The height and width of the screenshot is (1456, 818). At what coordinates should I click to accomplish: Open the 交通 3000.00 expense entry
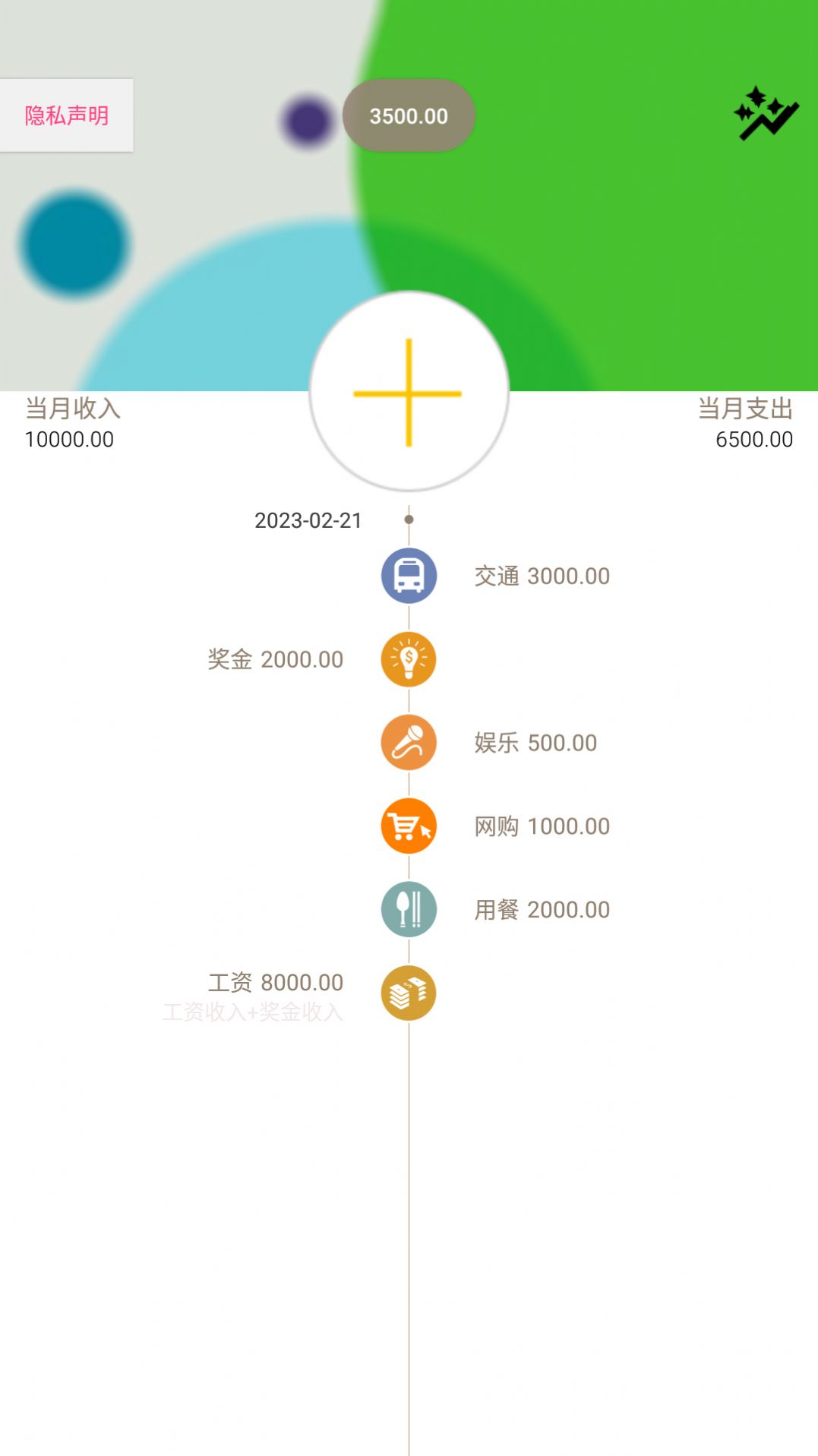pos(542,576)
